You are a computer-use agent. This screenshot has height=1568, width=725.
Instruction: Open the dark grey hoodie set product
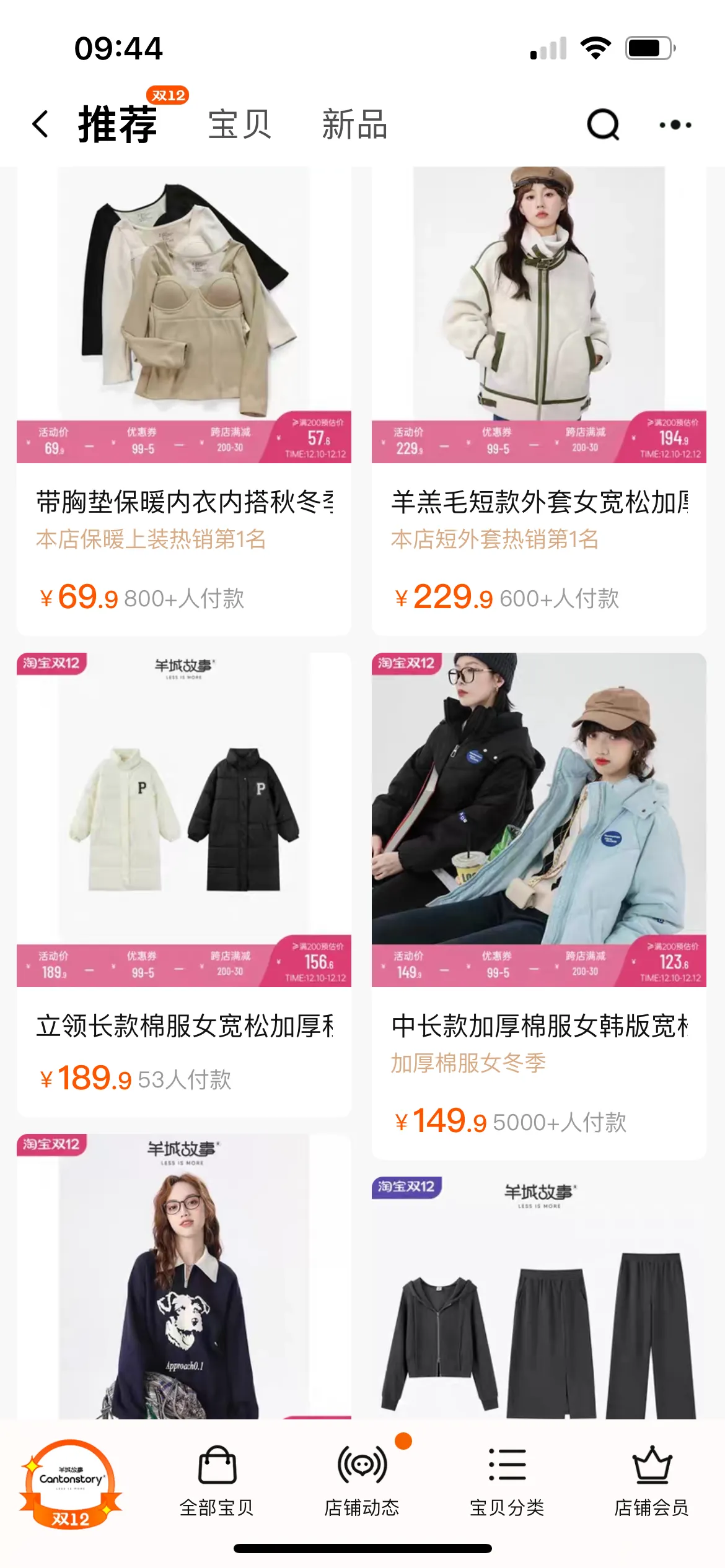(538, 1300)
